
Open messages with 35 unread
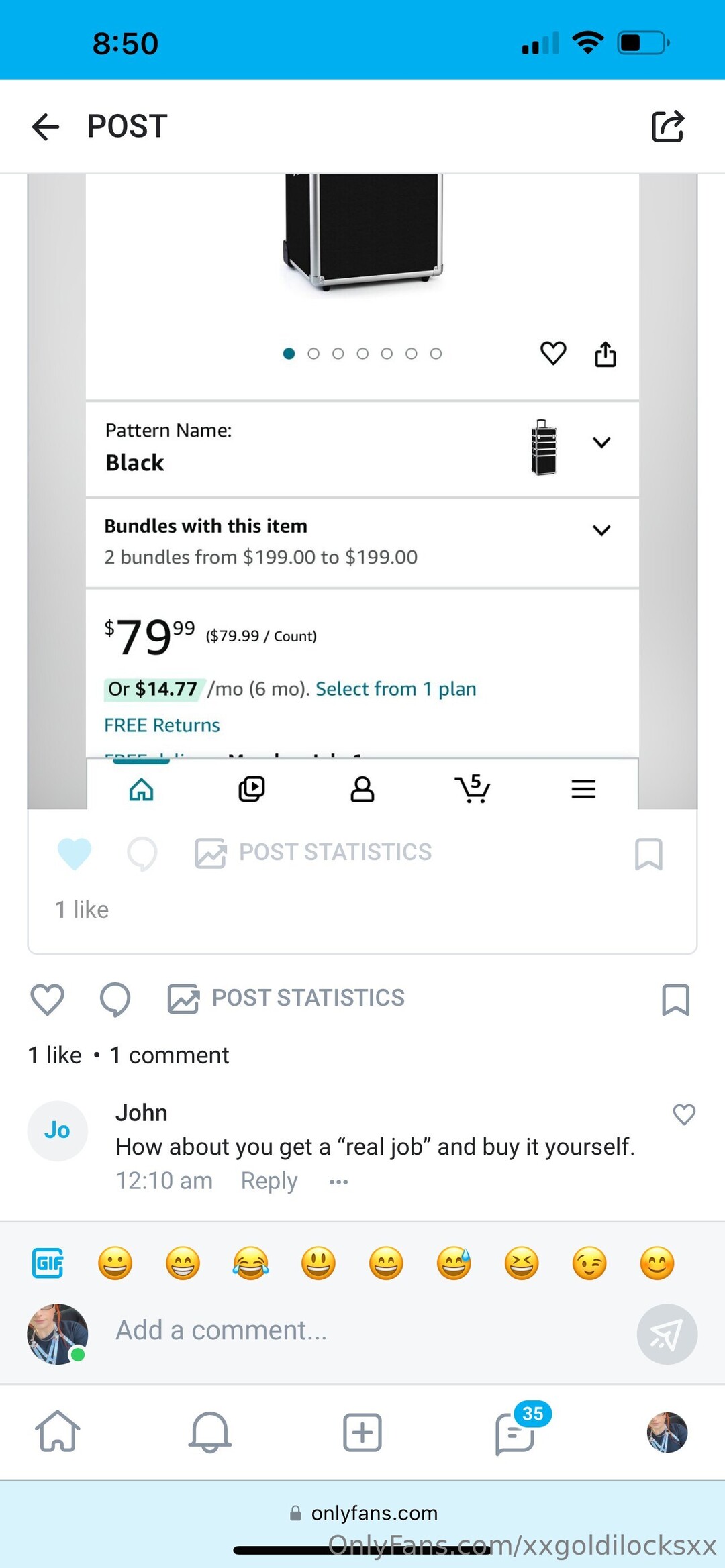coord(515,1433)
